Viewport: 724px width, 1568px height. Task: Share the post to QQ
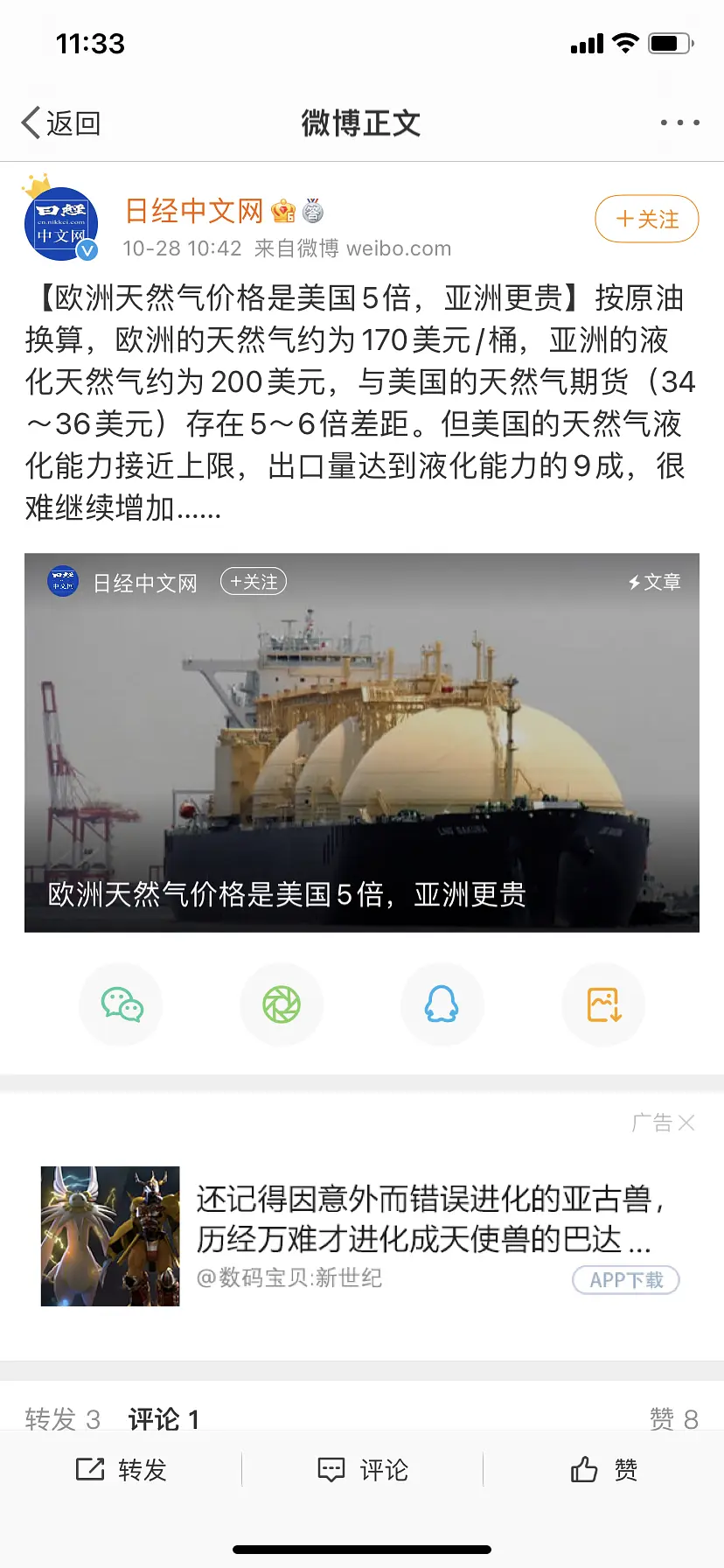(x=442, y=1004)
